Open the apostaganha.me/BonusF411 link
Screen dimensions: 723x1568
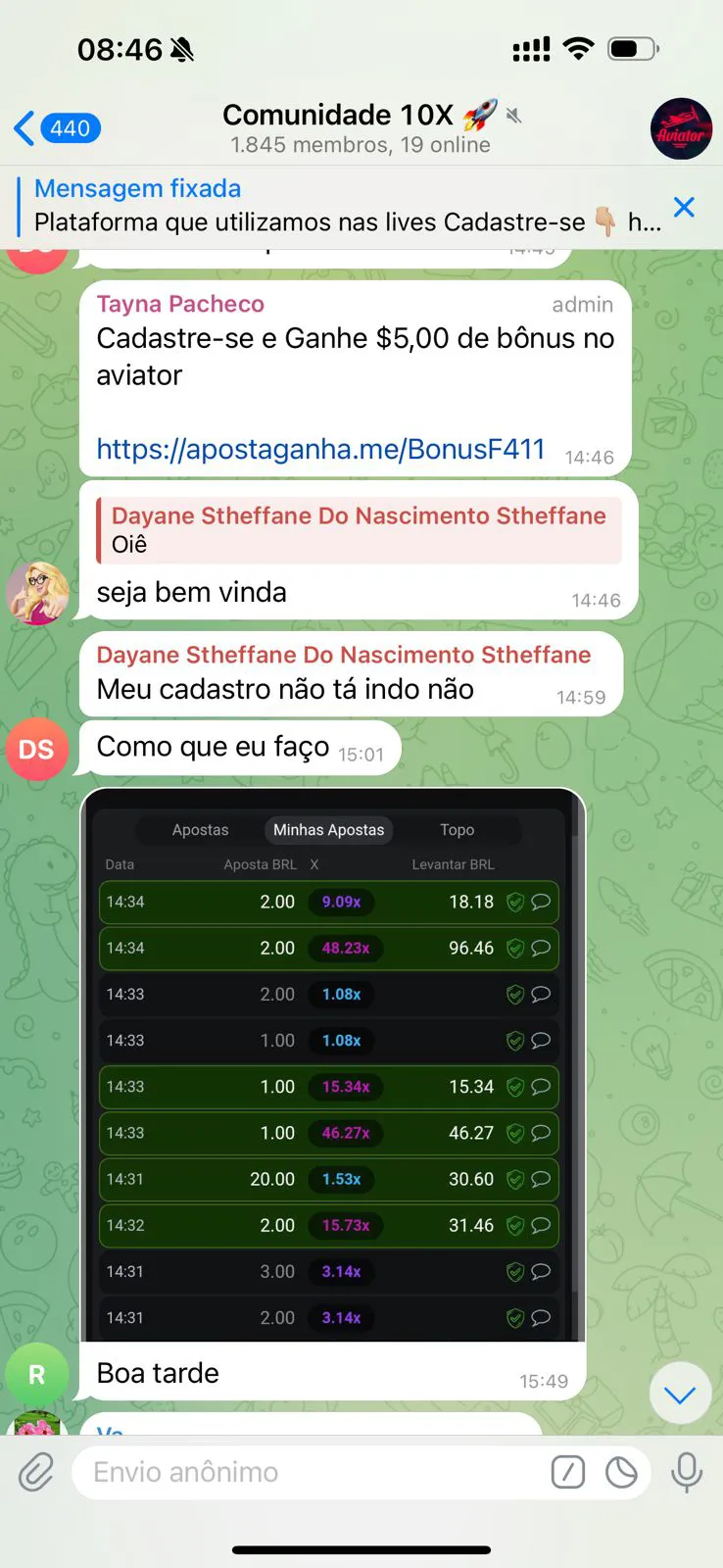(x=320, y=449)
